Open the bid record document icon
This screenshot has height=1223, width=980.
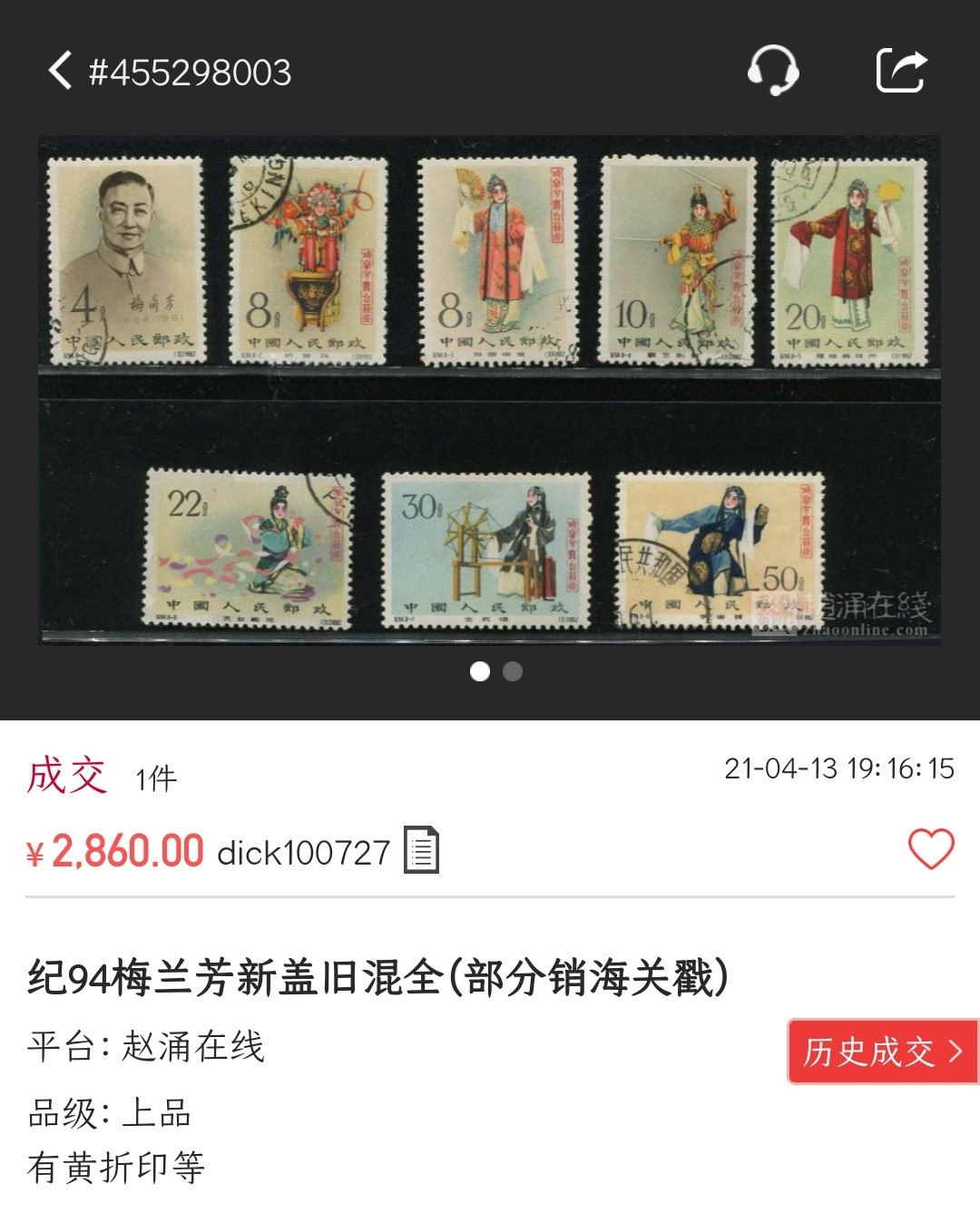[x=421, y=850]
